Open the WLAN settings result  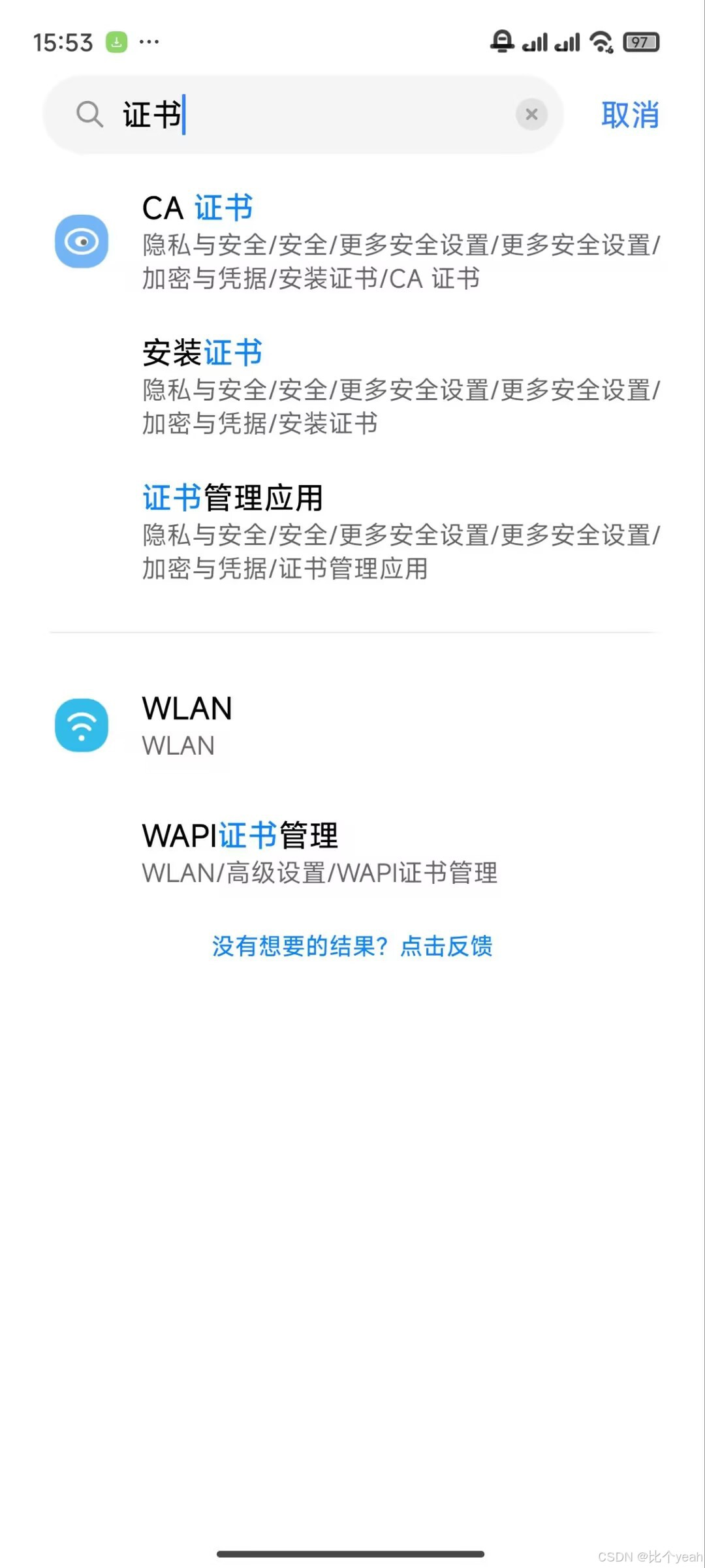tap(352, 725)
